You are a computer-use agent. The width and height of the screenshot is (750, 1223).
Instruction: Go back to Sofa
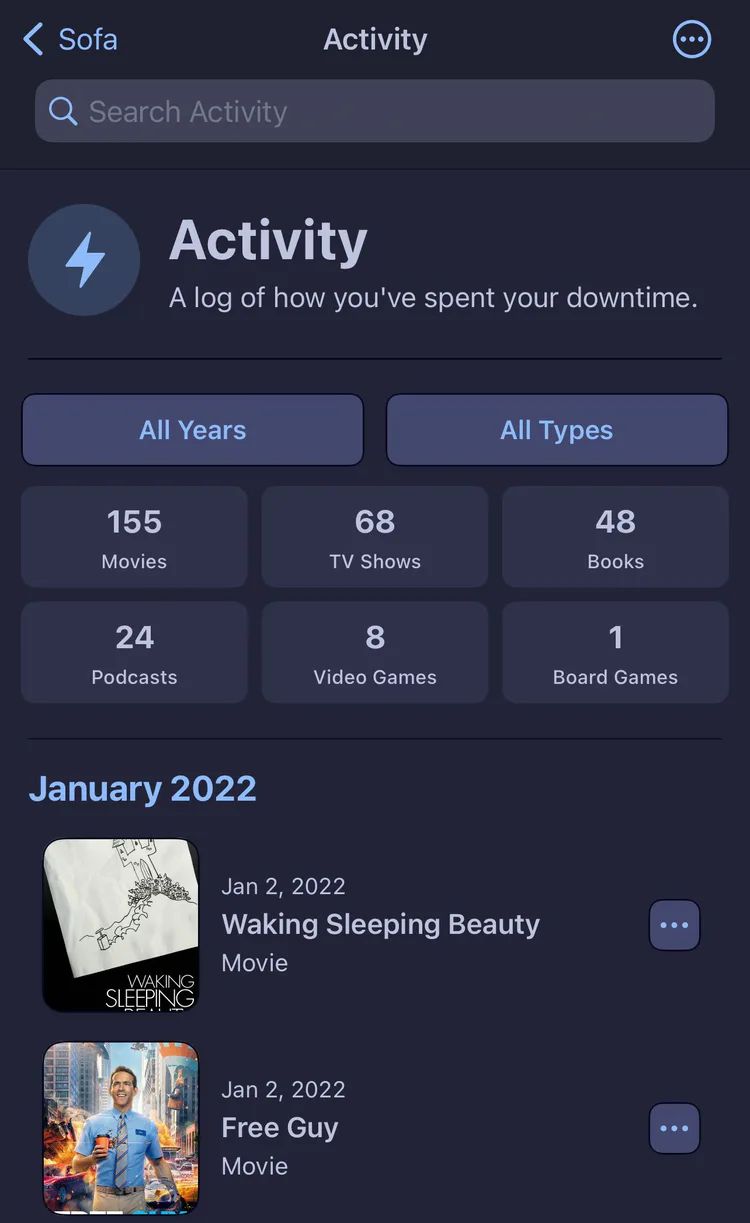tap(70, 40)
